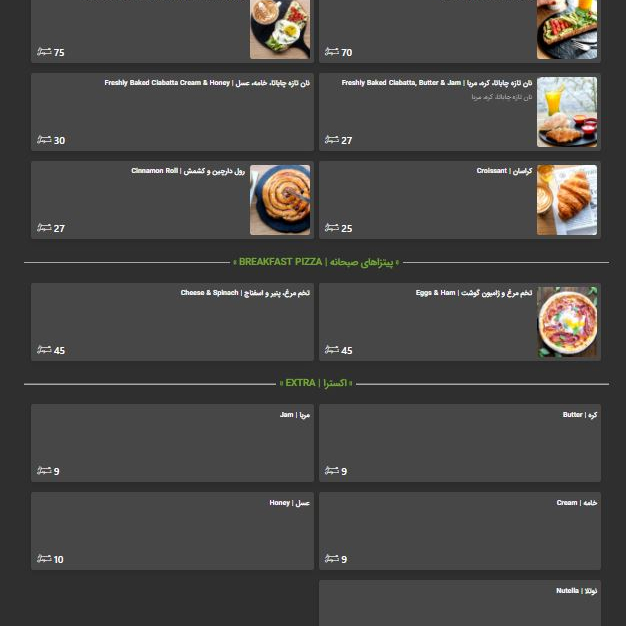Choose the Cream extra item

pyautogui.click(x=459, y=531)
